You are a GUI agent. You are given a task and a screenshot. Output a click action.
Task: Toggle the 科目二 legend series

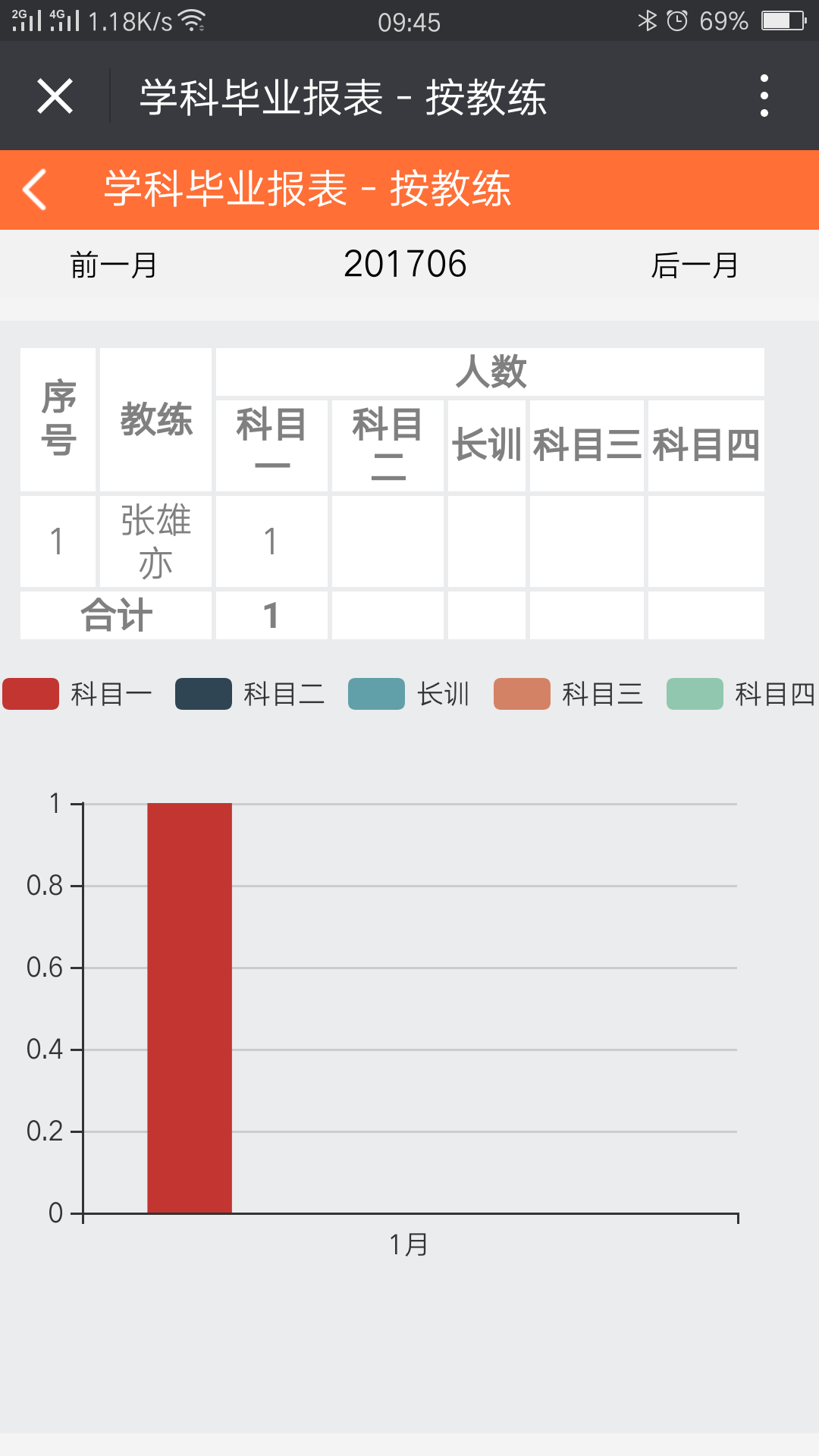(x=250, y=694)
